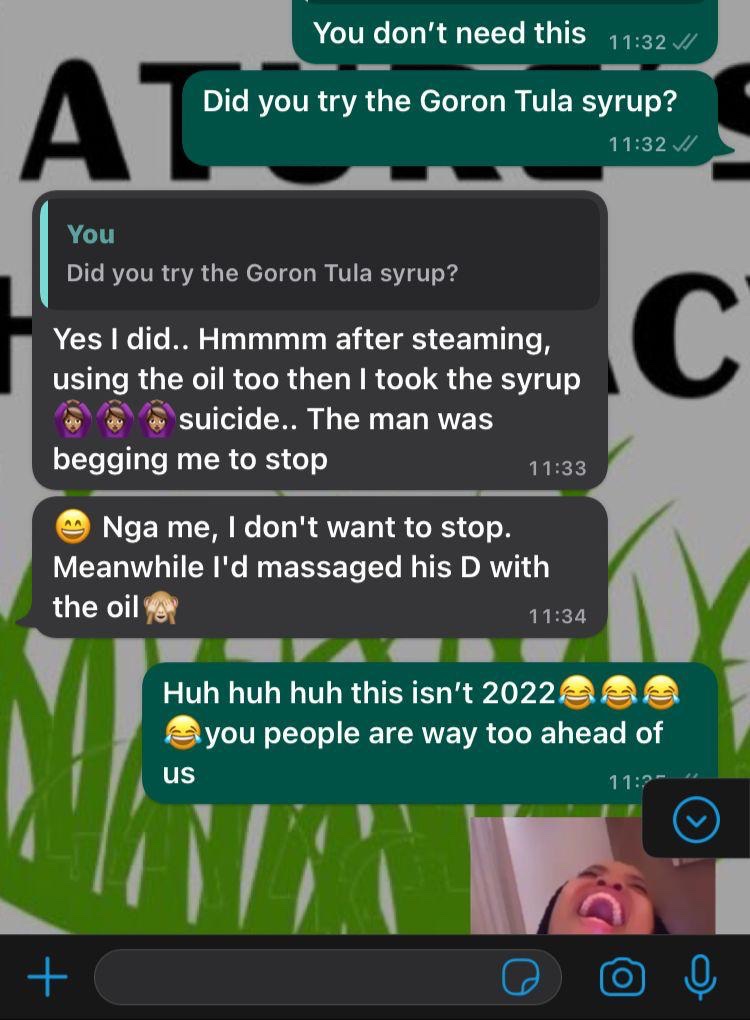The width and height of the screenshot is (750, 1020).
Task: Open the attachment plus menu
Action: tap(47, 977)
